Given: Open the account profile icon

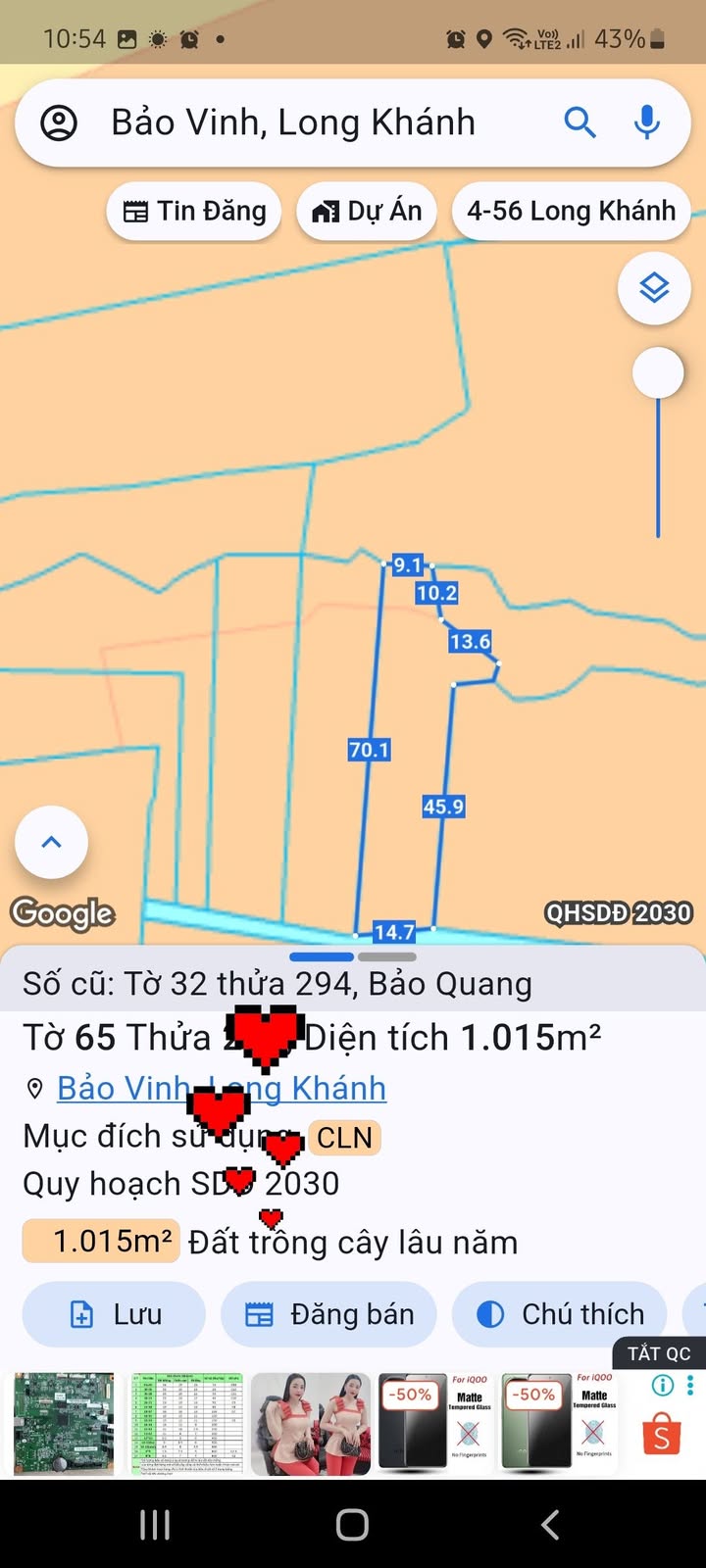Looking at the screenshot, I should click(x=59, y=123).
